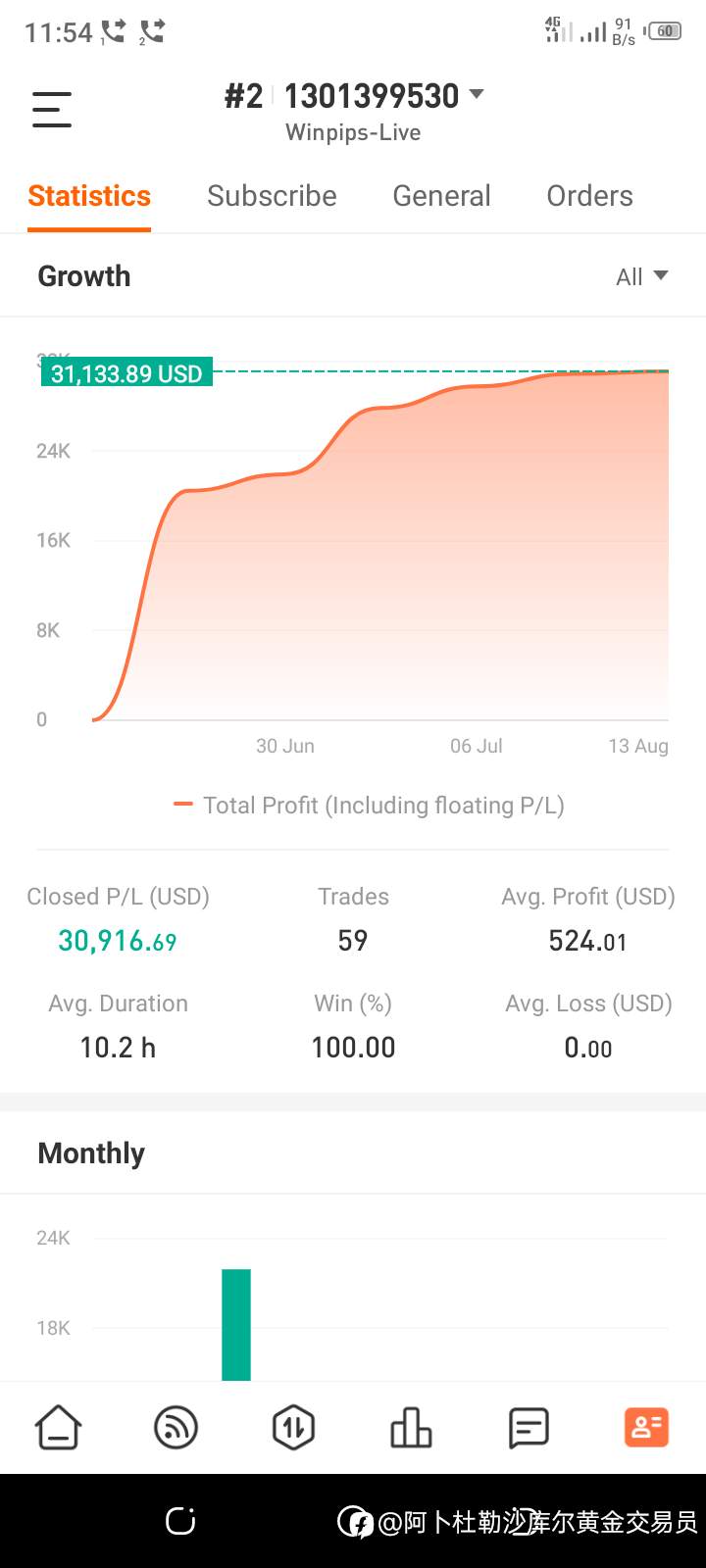The width and height of the screenshot is (706, 1568).
Task: Open the bar chart rankings icon
Action: (x=411, y=1428)
